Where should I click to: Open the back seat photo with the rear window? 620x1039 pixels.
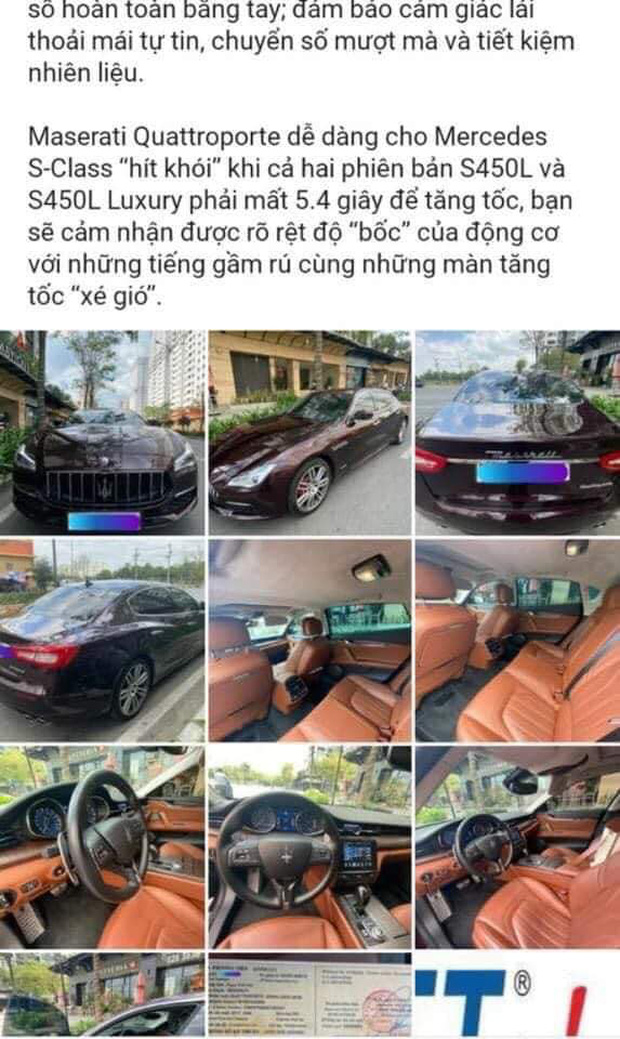point(309,640)
